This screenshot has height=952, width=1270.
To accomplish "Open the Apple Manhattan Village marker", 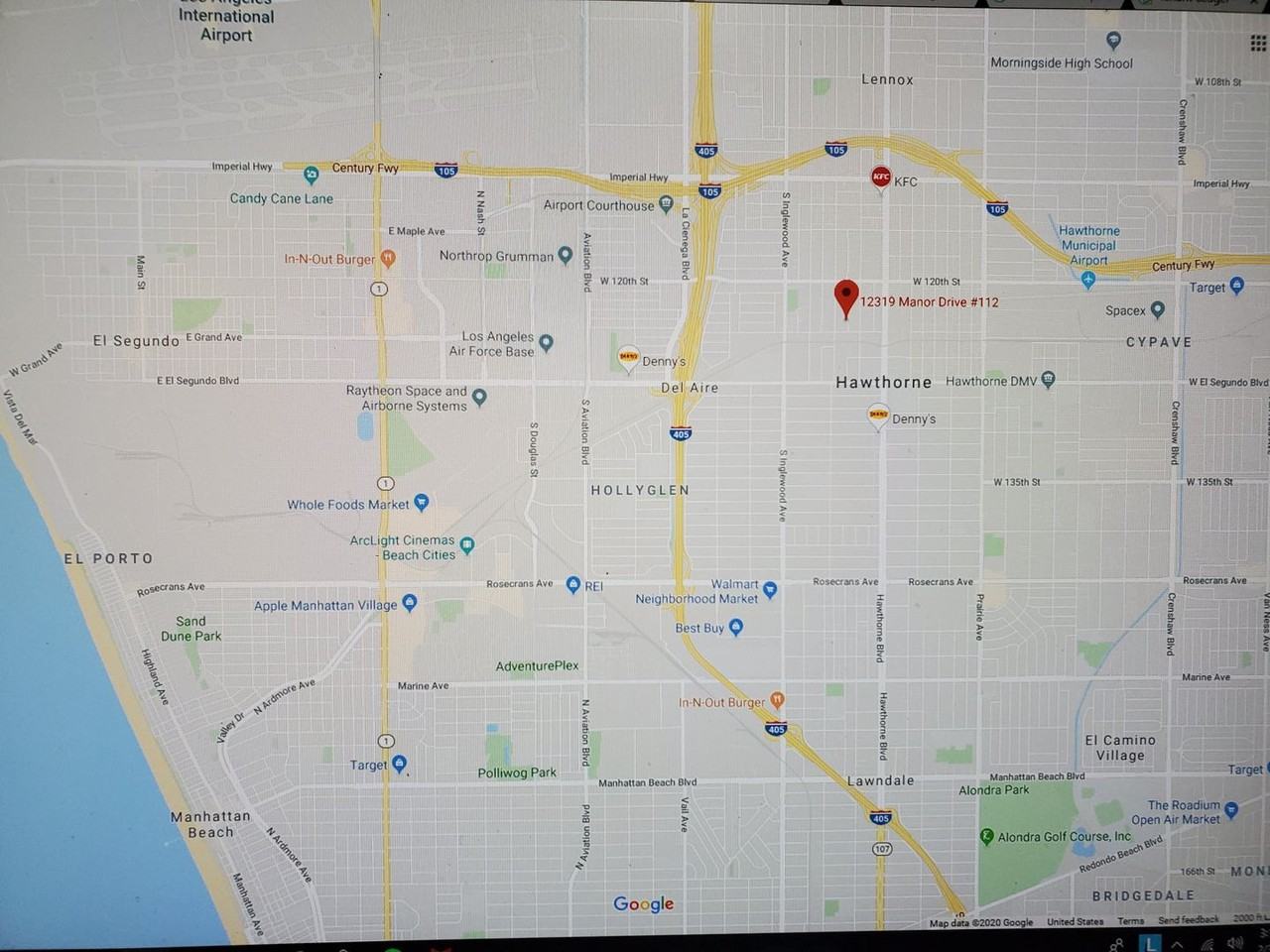I will tap(409, 603).
